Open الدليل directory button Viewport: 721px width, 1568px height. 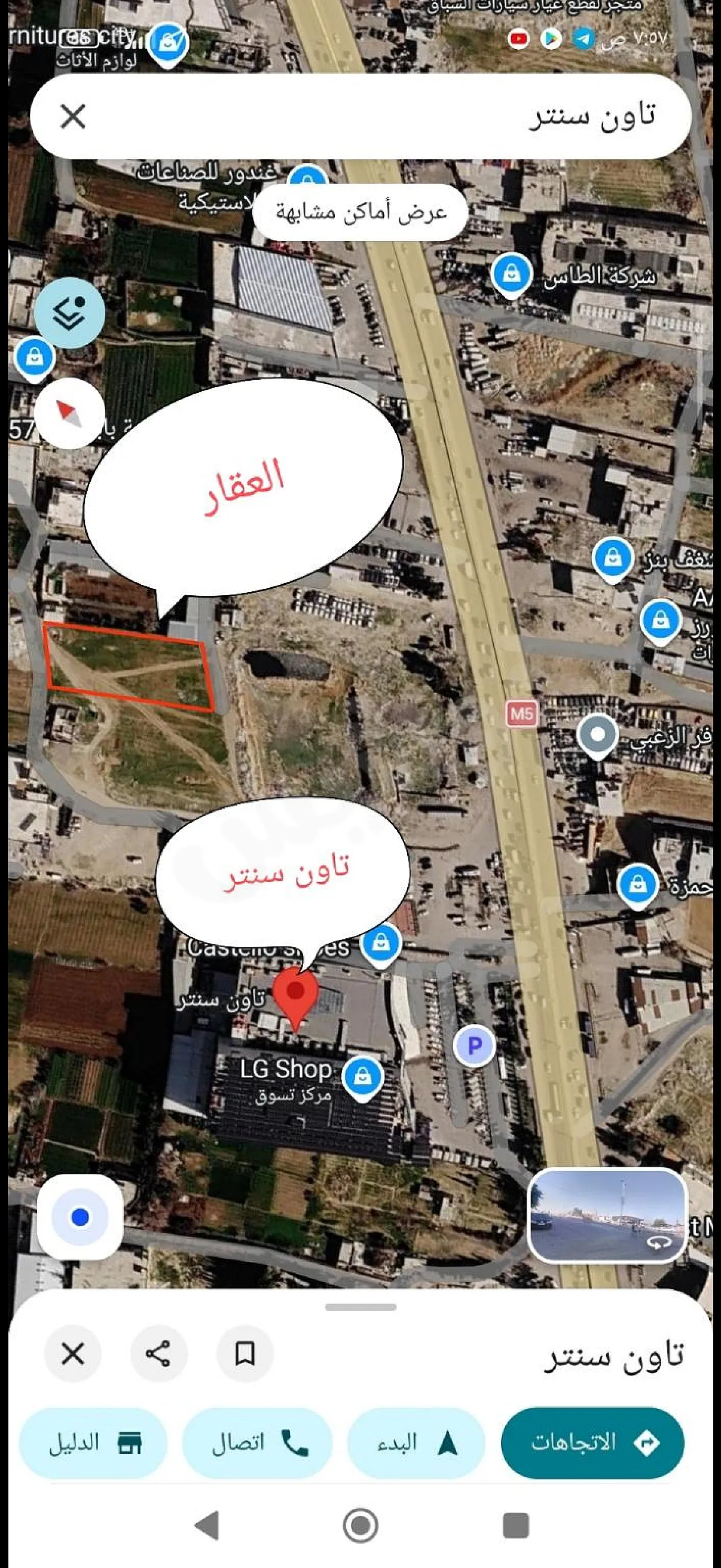pyautogui.click(x=93, y=1442)
